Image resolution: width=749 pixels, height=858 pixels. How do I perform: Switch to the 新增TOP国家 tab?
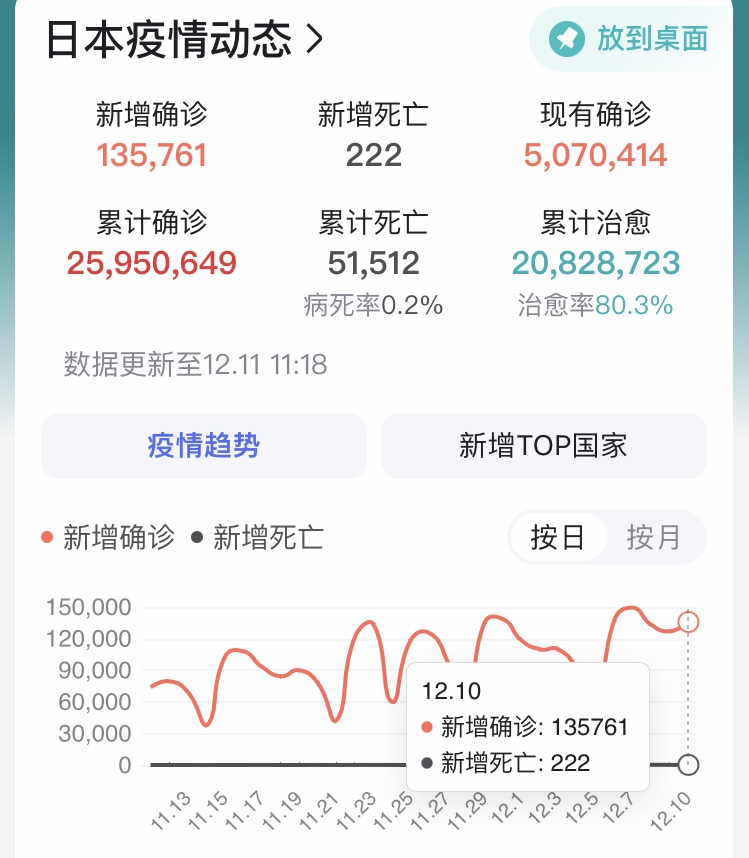[x=543, y=446]
